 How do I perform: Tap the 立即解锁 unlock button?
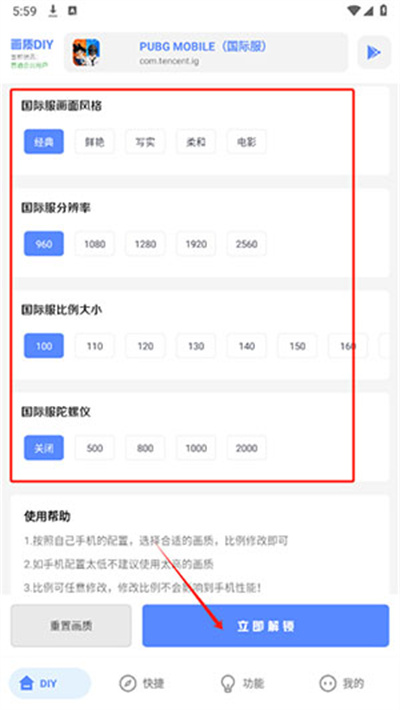tap(265, 626)
